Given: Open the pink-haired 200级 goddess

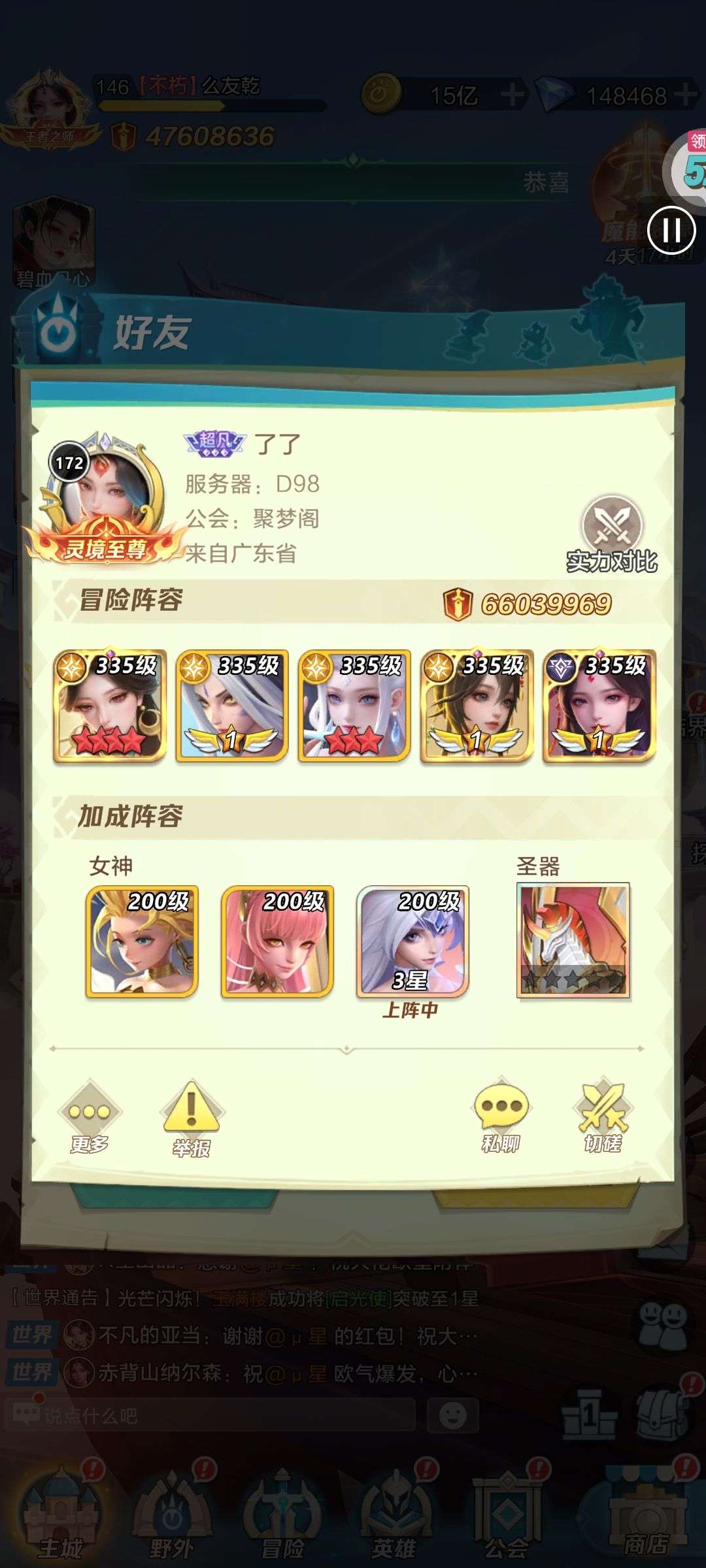Looking at the screenshot, I should (277, 941).
